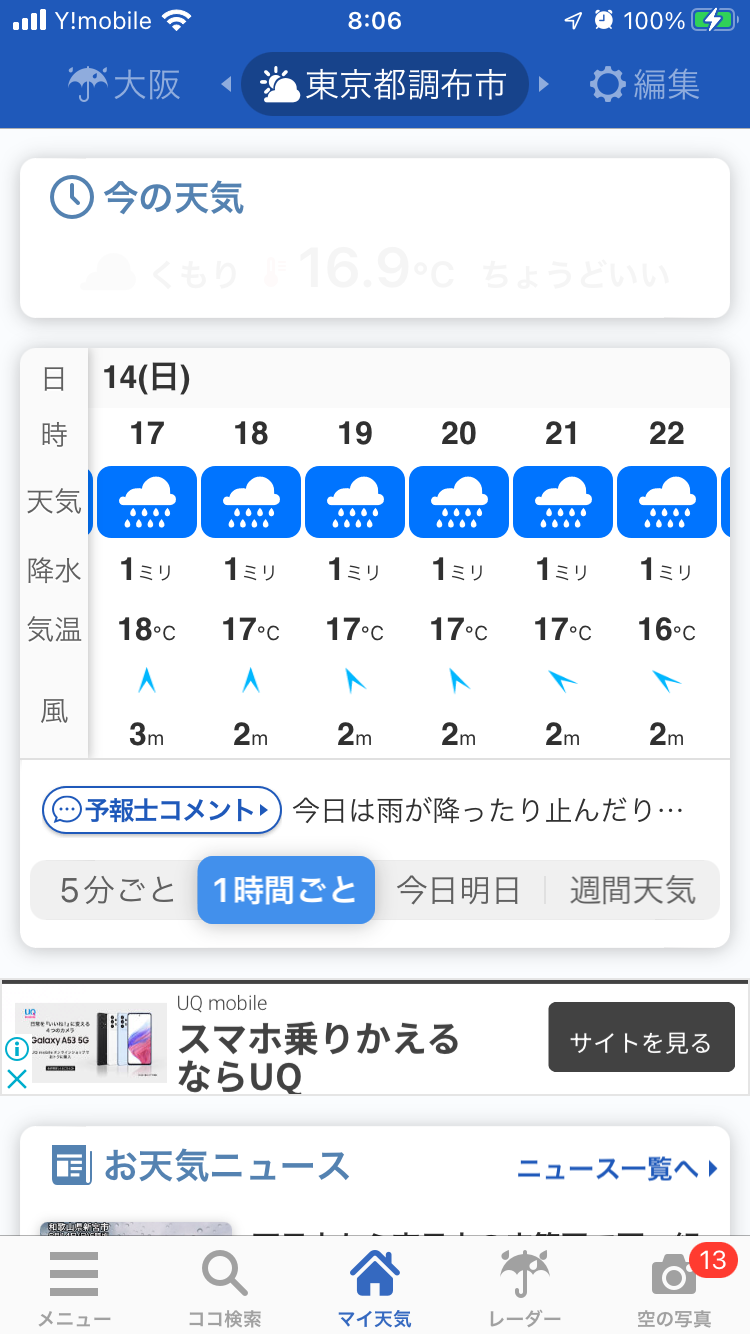The image size is (750, 1334).
Task: Open the レーダー tab
Action: (525, 1288)
